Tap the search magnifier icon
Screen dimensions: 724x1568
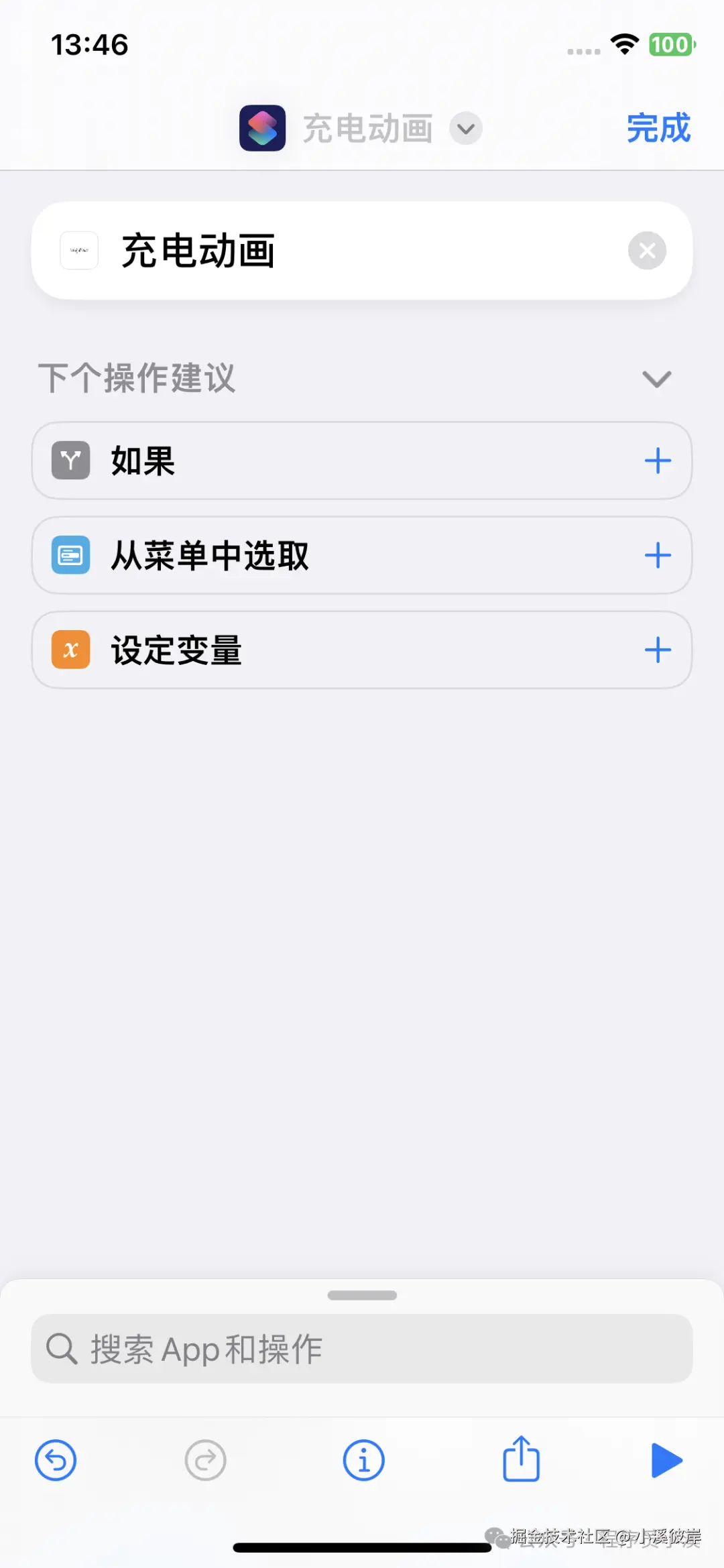tap(61, 1349)
